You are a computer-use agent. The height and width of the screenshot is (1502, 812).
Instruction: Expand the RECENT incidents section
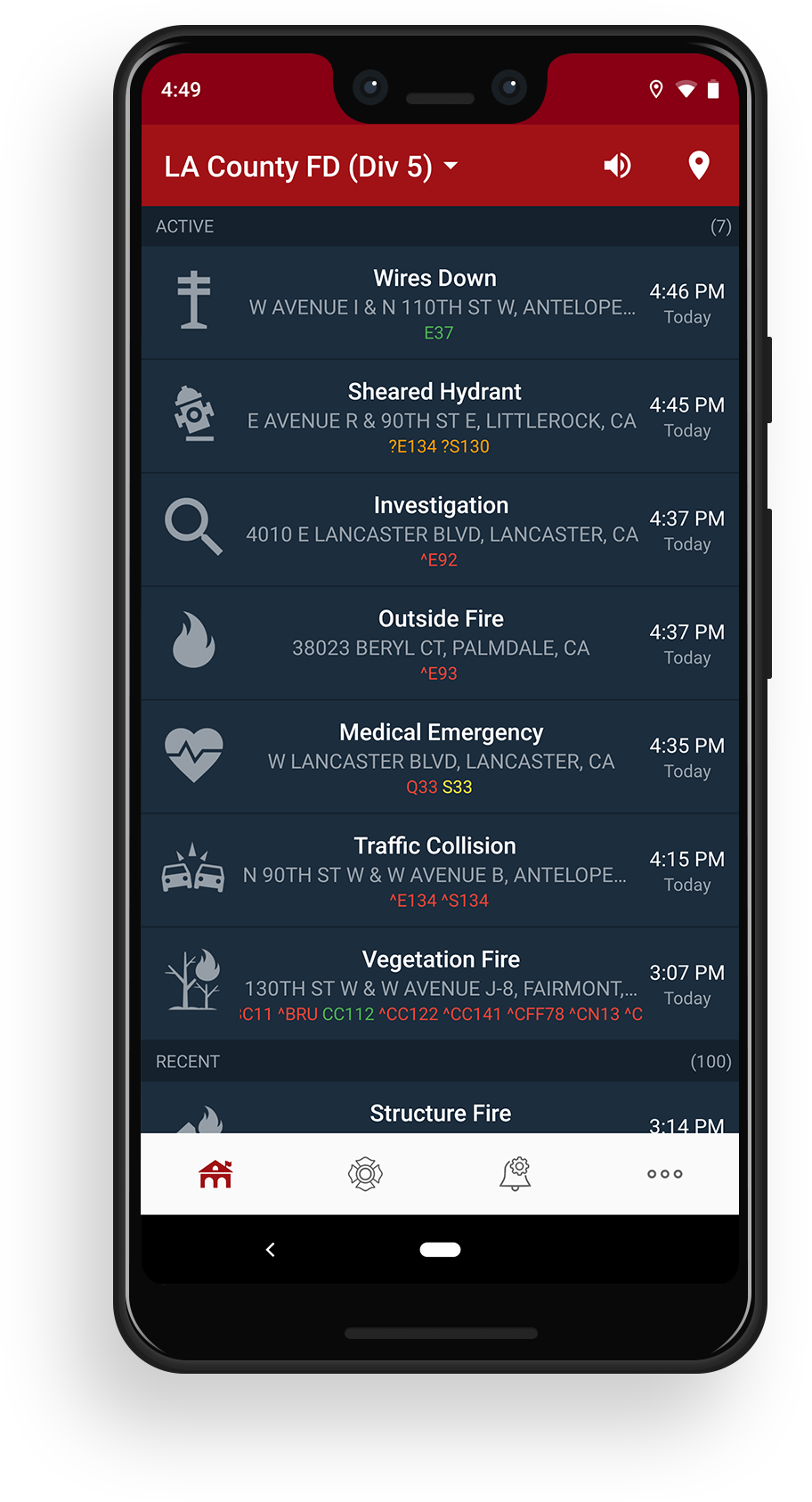[x=439, y=1061]
